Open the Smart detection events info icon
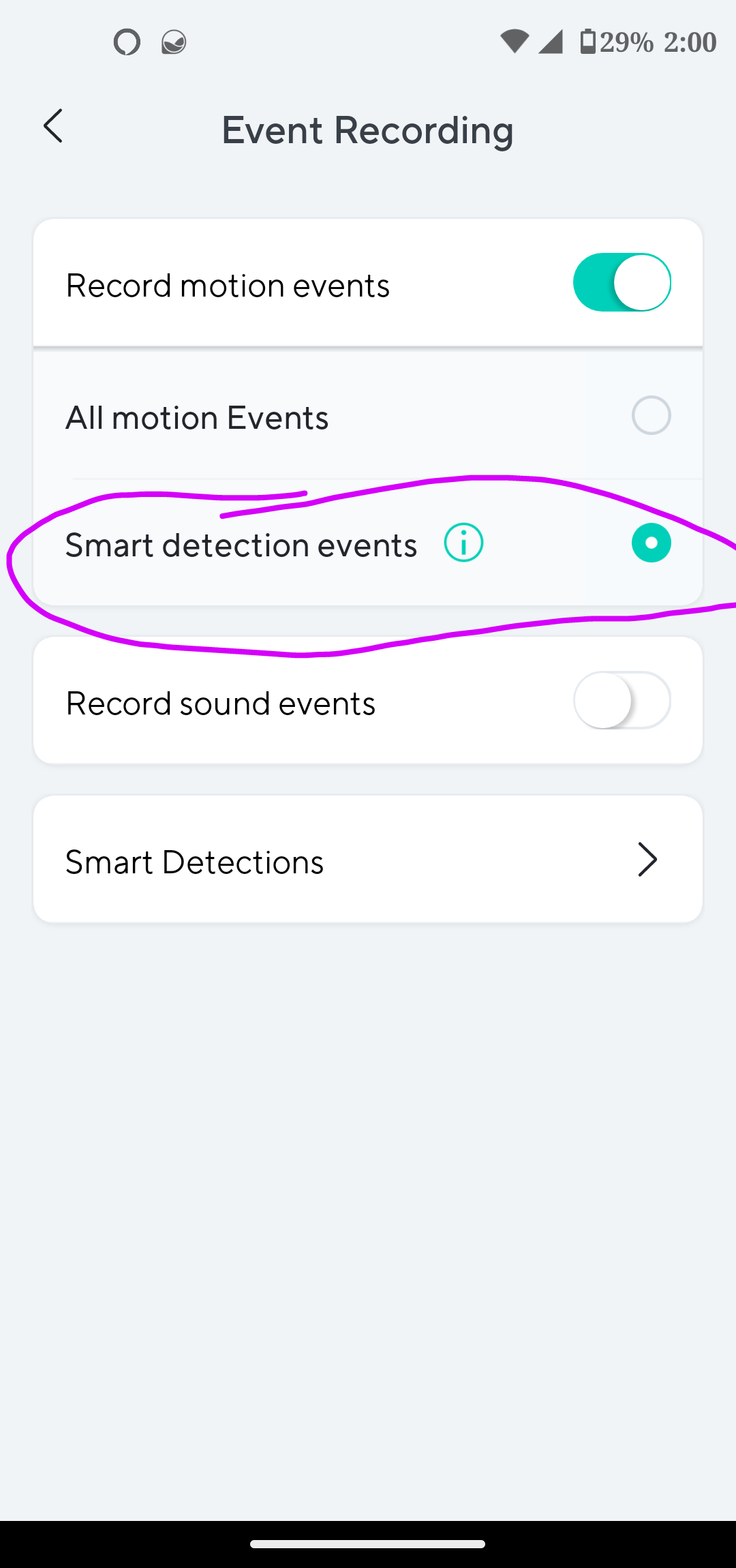736x1568 pixels. pyautogui.click(x=463, y=543)
